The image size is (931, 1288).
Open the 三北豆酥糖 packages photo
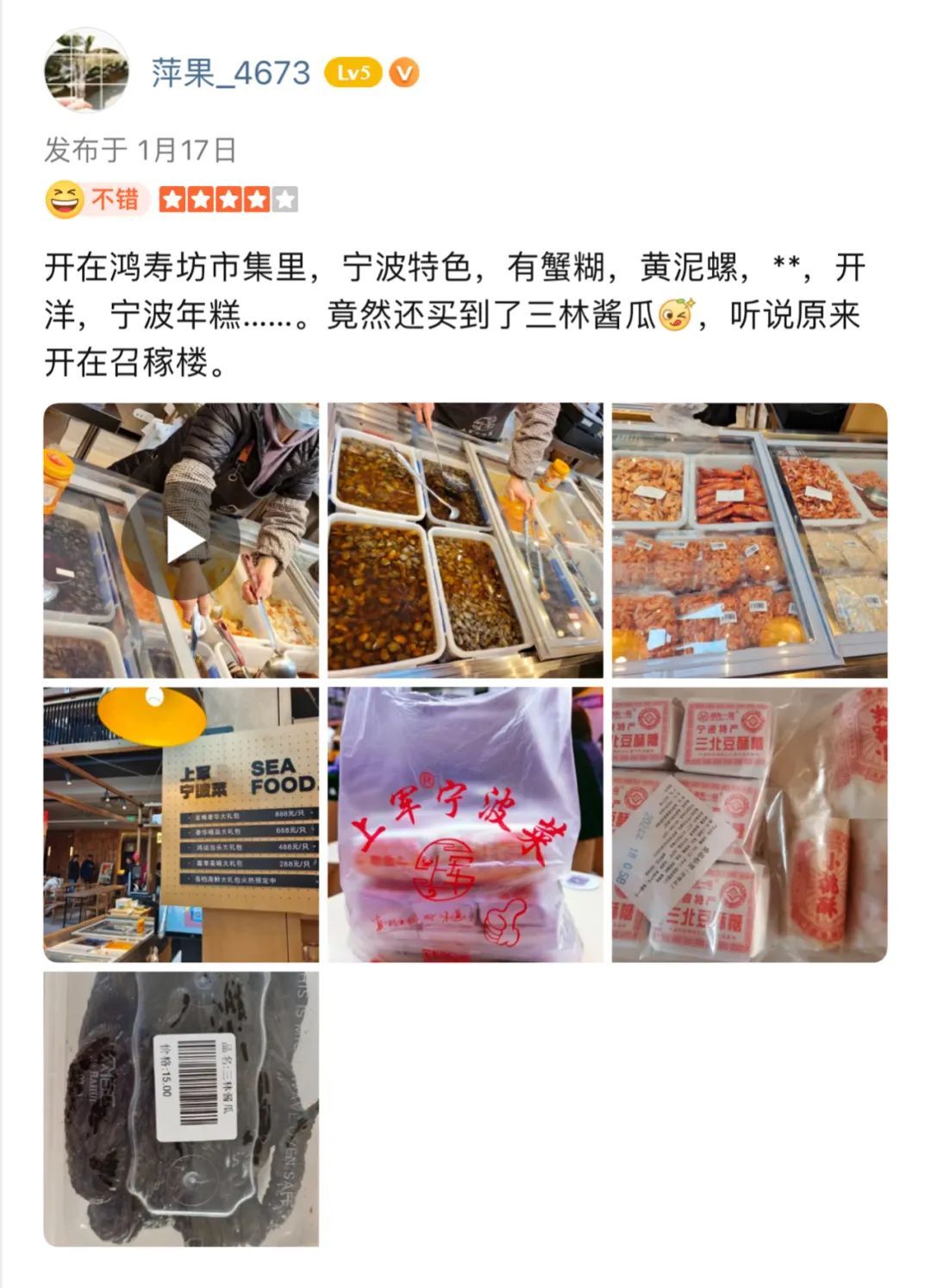(x=749, y=824)
